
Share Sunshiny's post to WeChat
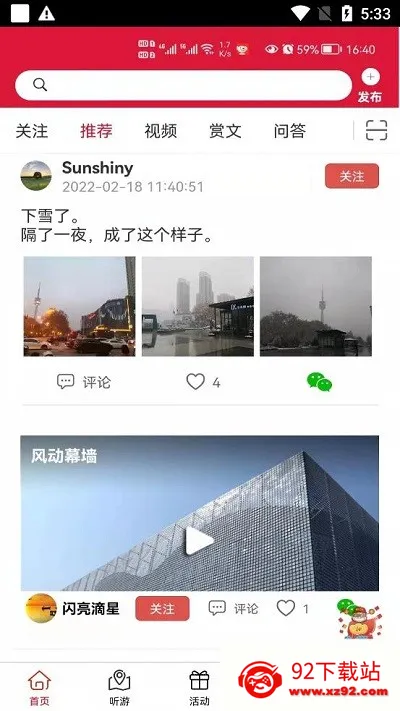(x=319, y=382)
